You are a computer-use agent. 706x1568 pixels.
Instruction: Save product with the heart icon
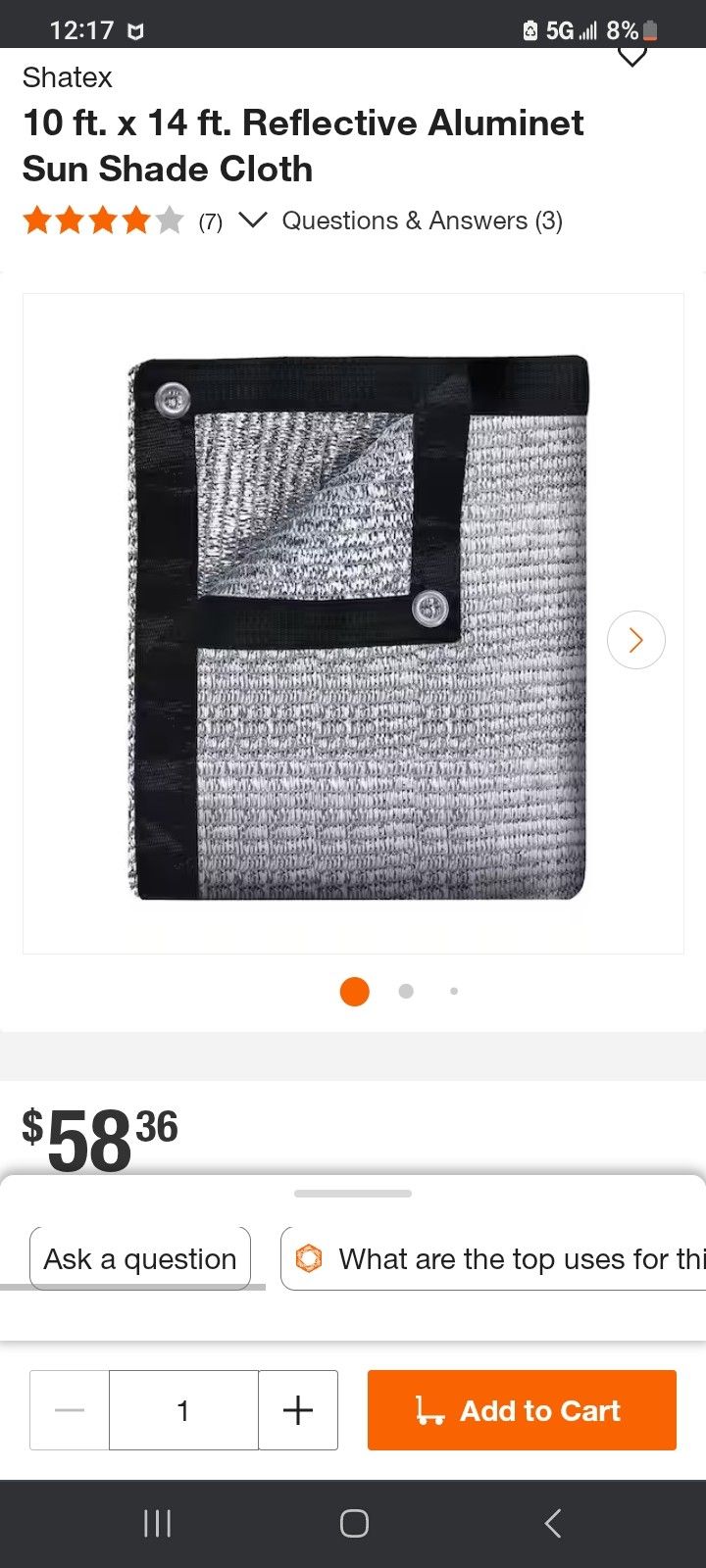(x=632, y=57)
